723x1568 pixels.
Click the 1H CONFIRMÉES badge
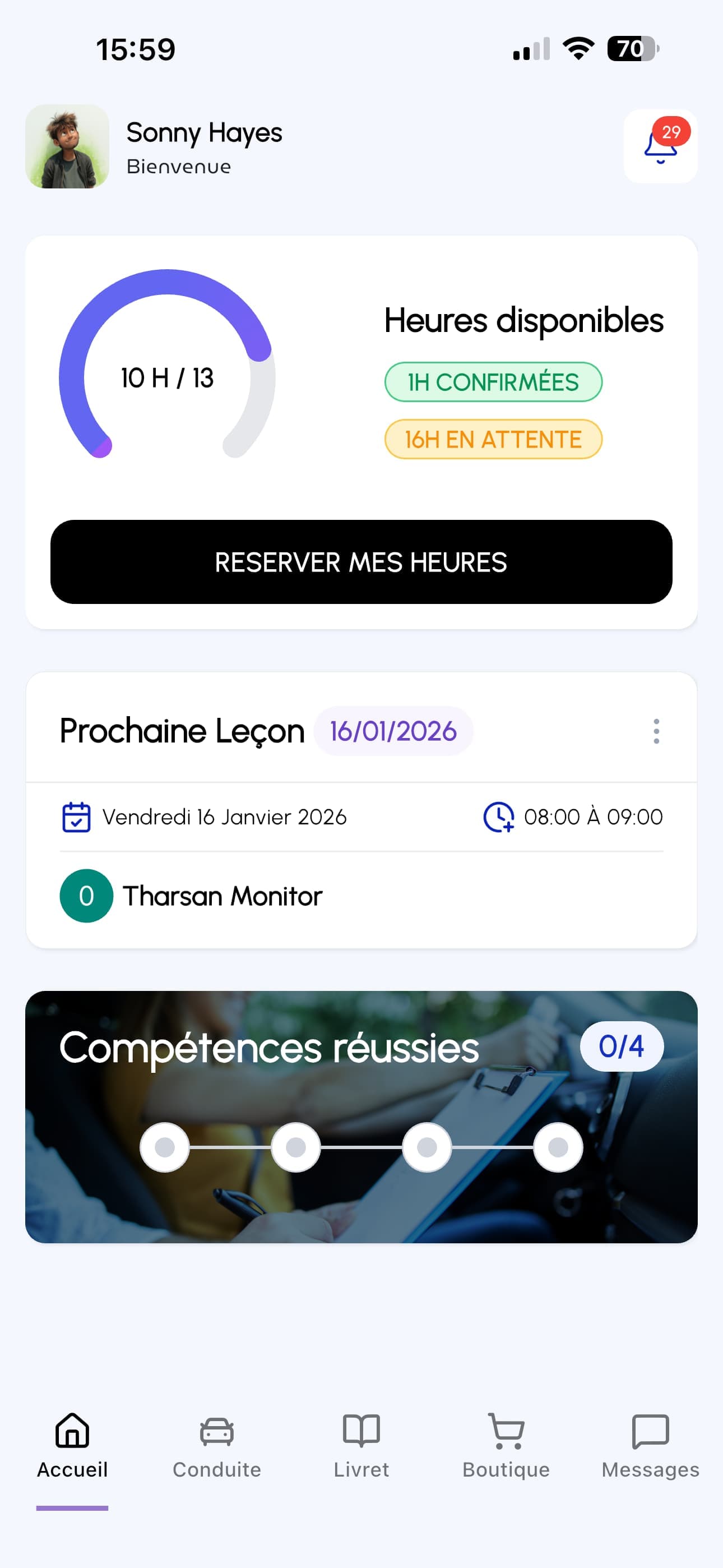click(x=493, y=382)
